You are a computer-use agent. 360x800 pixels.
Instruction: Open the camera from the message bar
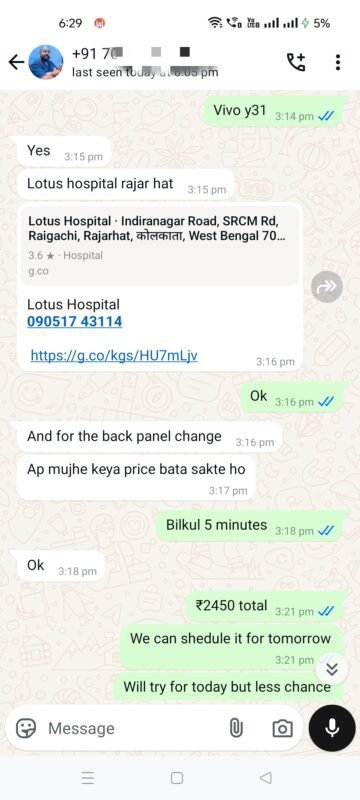click(x=282, y=729)
